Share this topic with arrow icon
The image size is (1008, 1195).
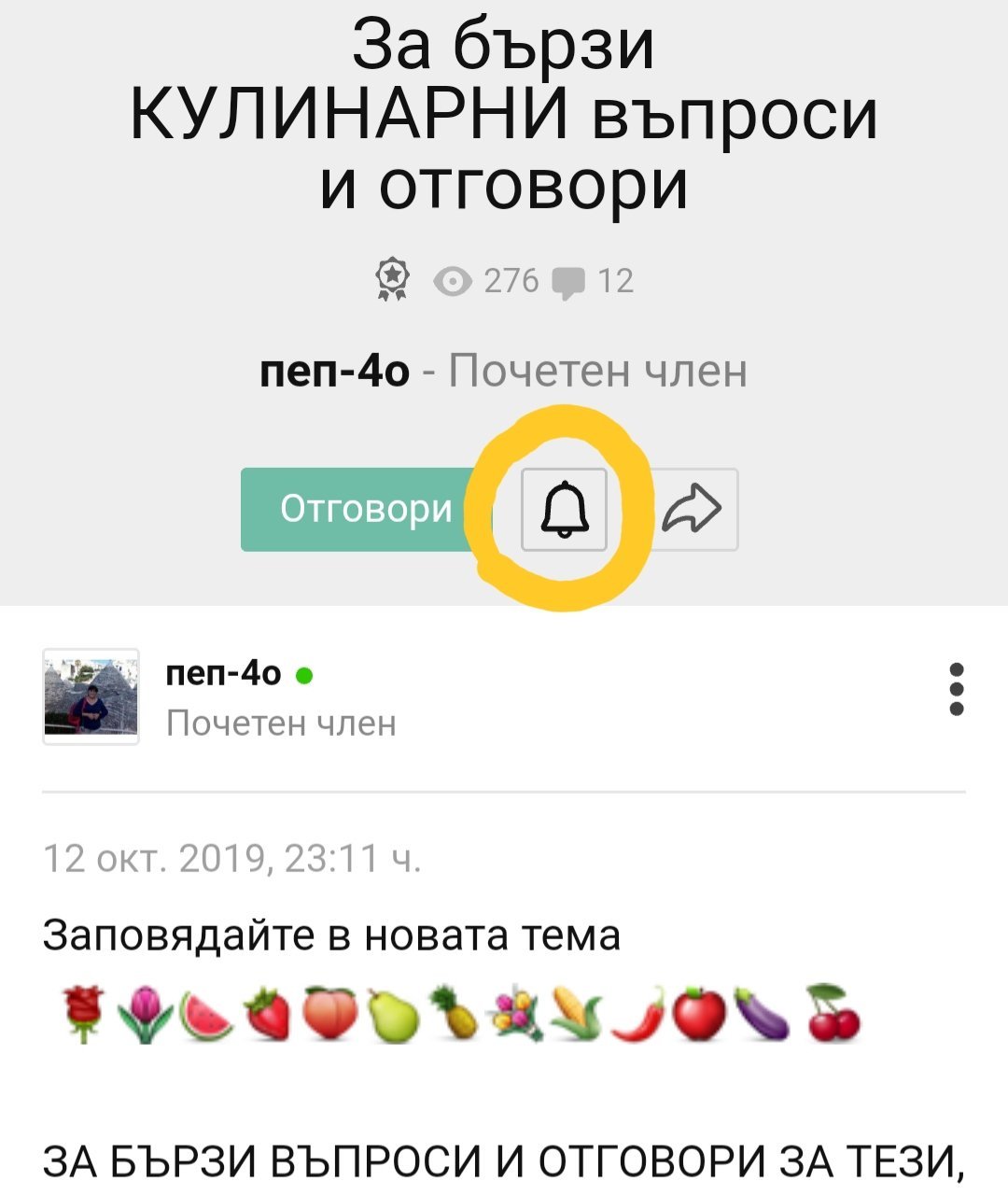point(693,510)
